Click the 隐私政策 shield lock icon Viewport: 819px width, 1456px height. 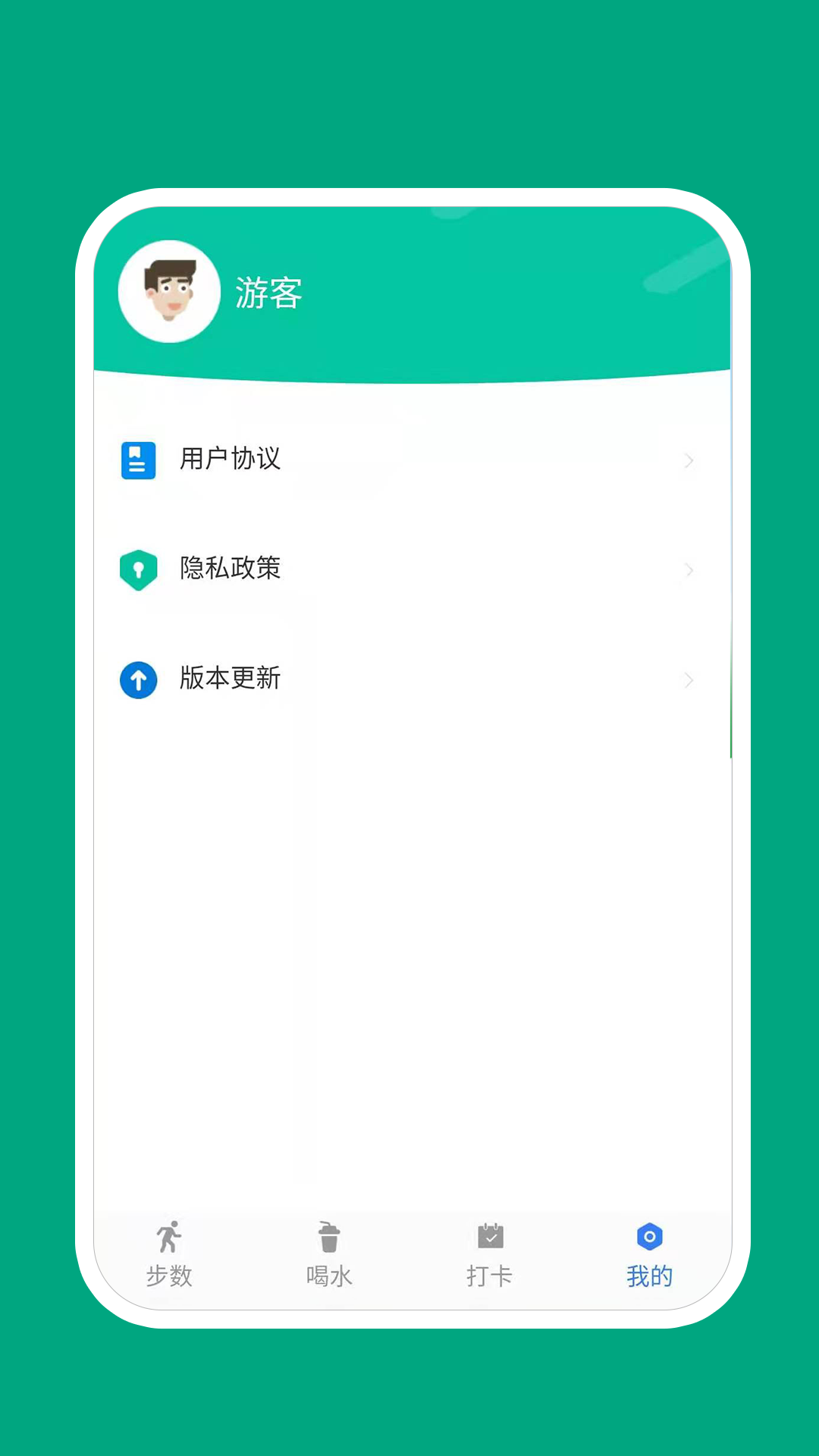[138, 570]
